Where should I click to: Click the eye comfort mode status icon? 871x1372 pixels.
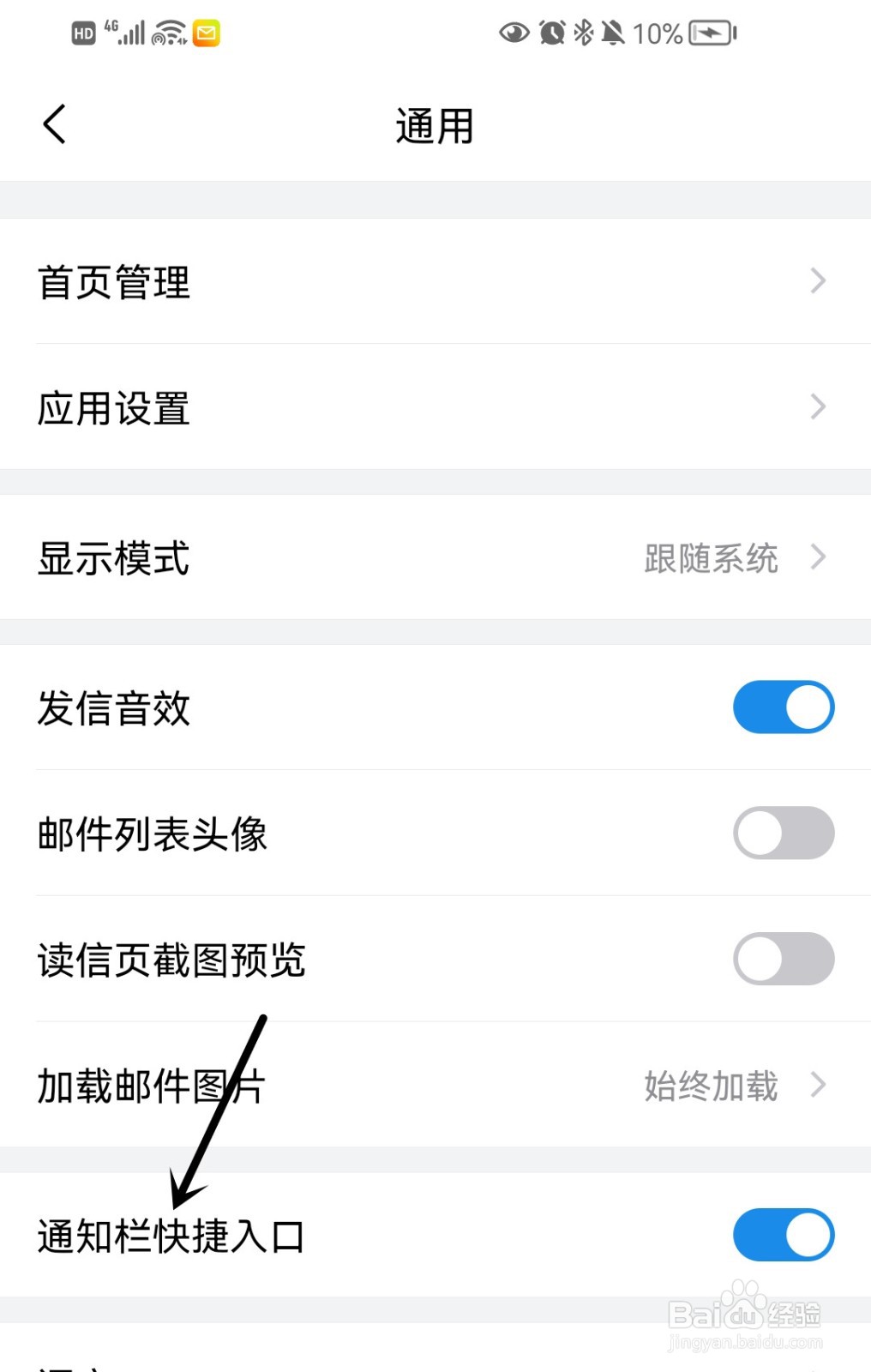point(513,33)
